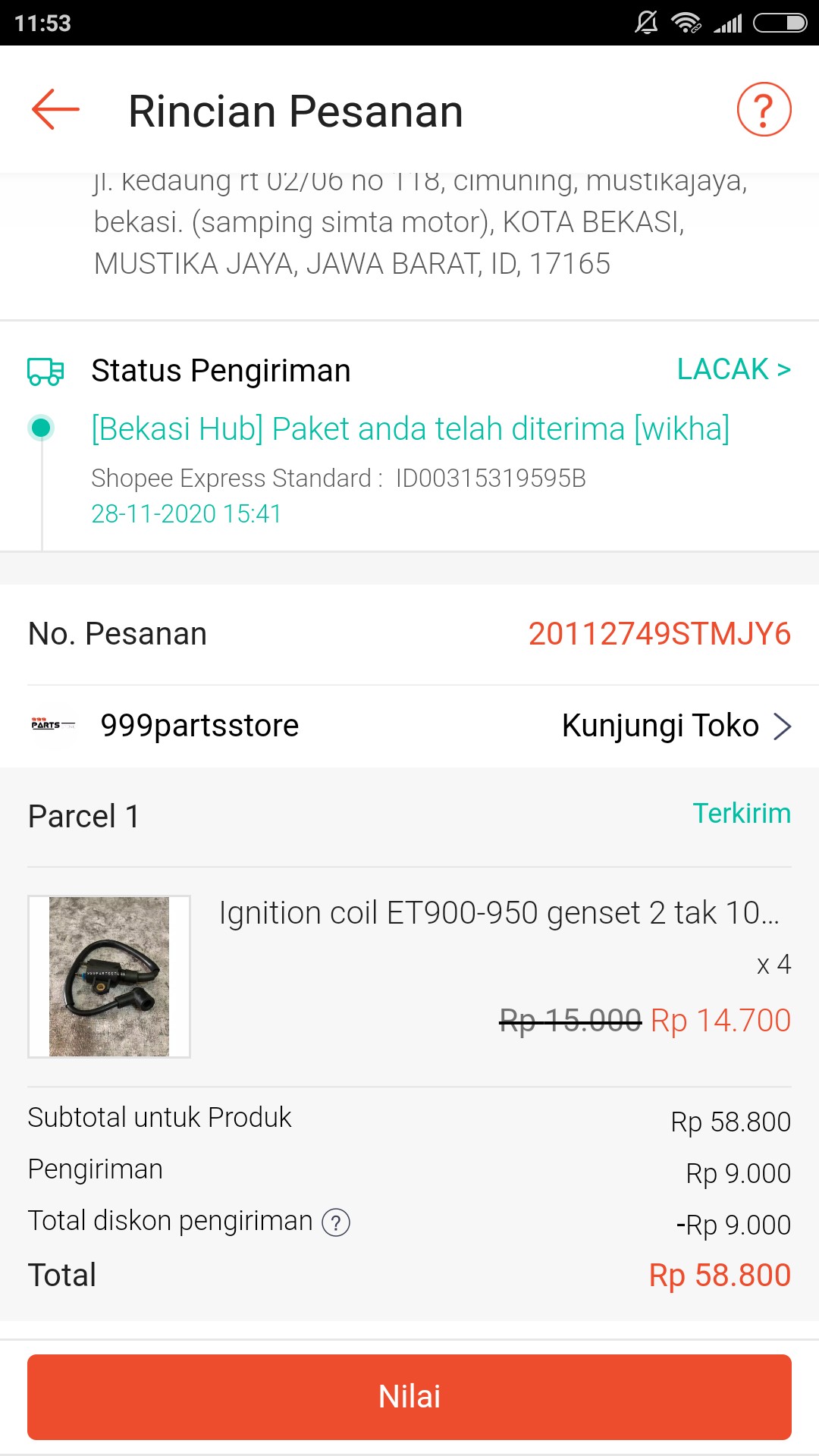Open the Bekasi Hub delivery status details
819x1456 pixels.
point(409,429)
